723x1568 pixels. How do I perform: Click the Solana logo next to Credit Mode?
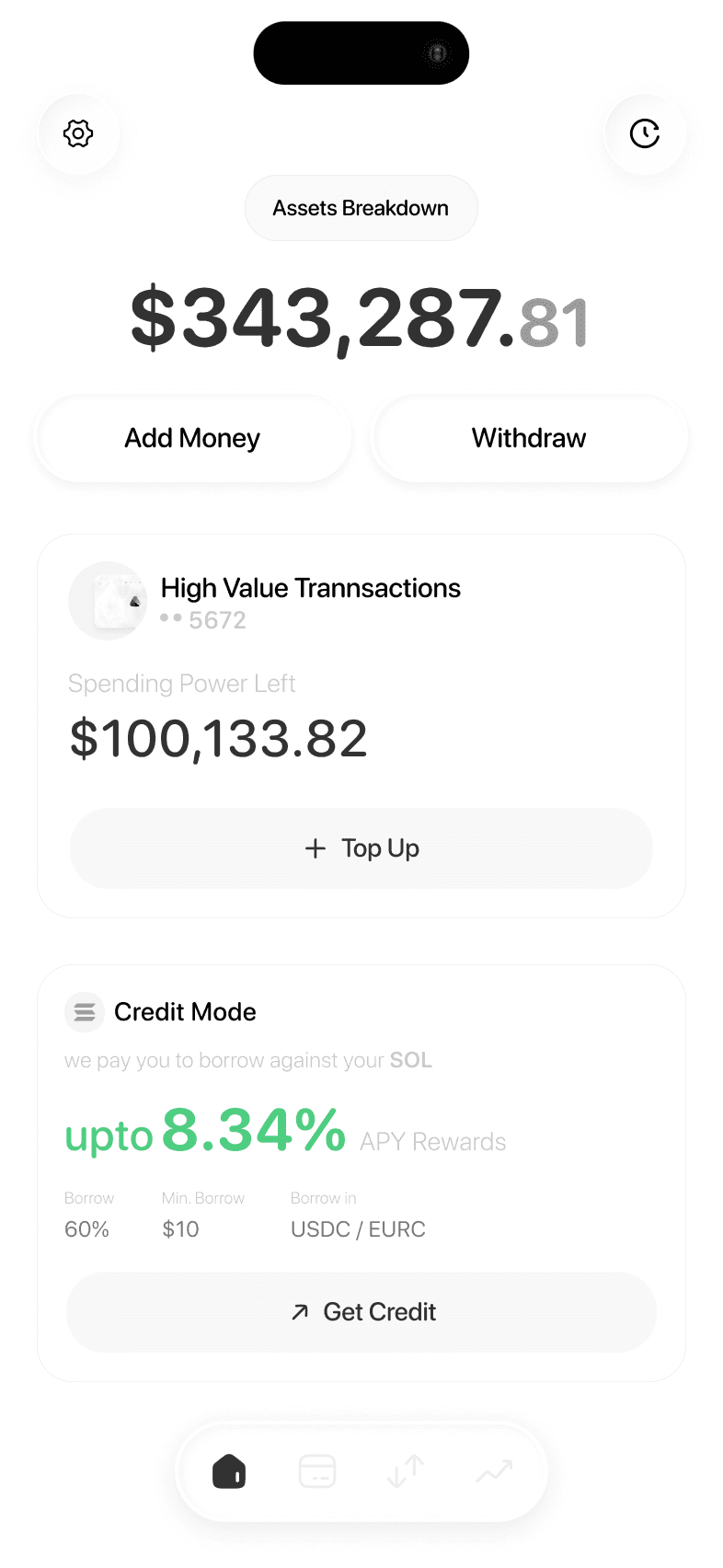(85, 1011)
